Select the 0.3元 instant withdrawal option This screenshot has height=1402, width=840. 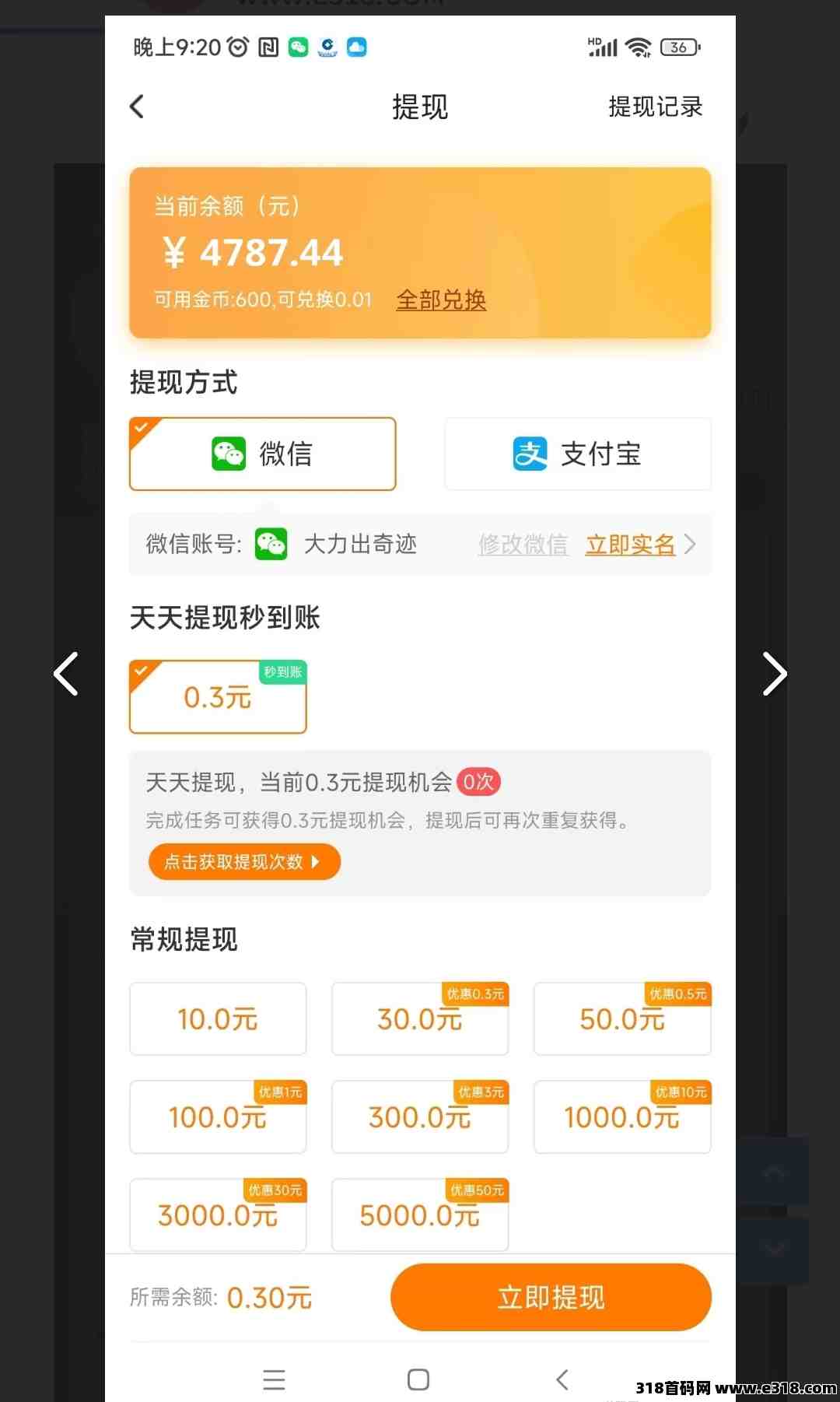[218, 696]
